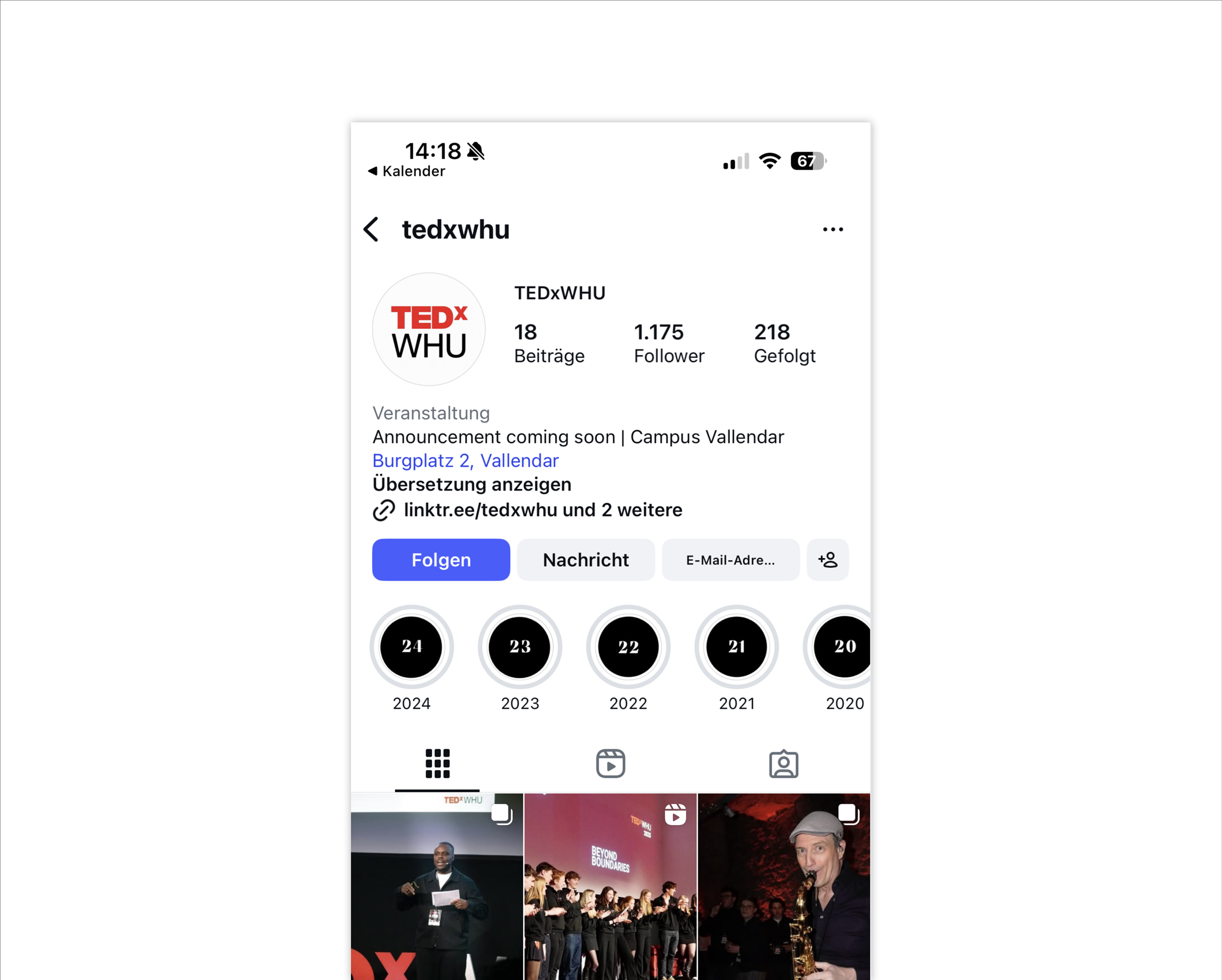Open the Beyond Boundaries reel post
The image size is (1222, 980).
[610, 887]
